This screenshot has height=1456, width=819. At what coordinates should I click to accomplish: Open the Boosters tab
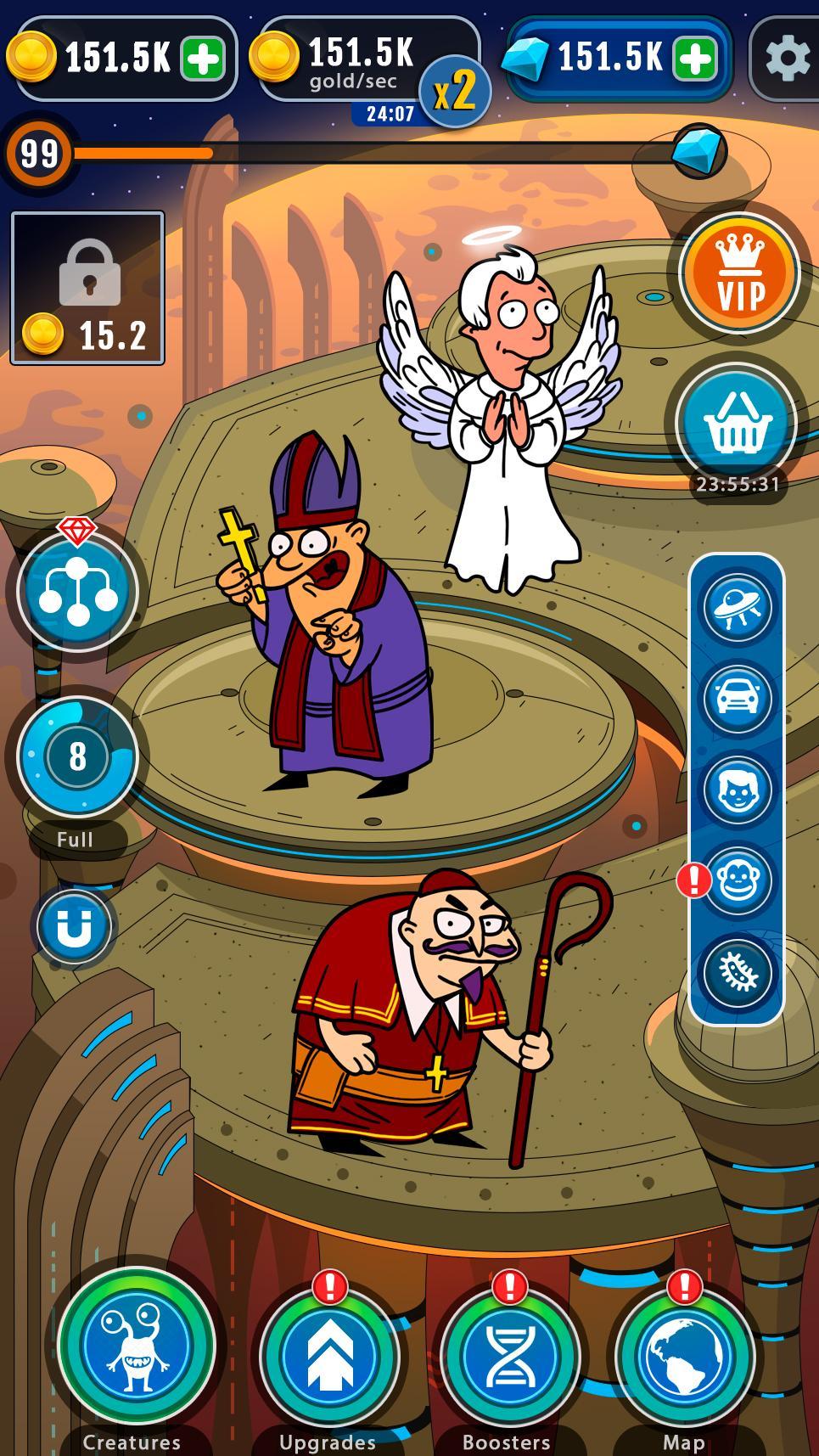(x=509, y=1356)
